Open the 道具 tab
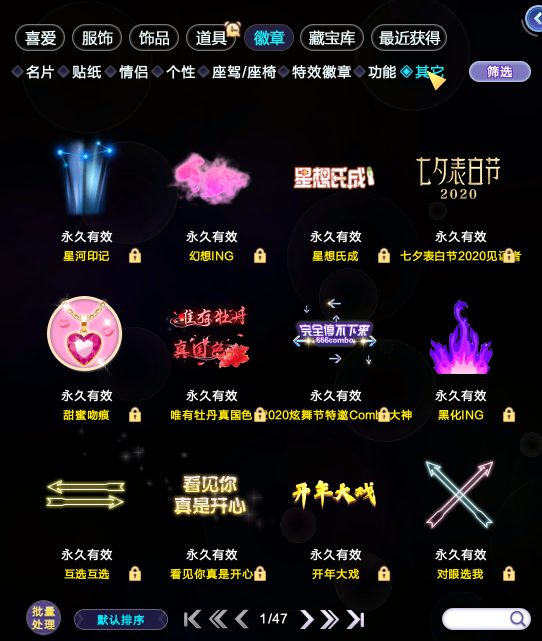 (211, 38)
